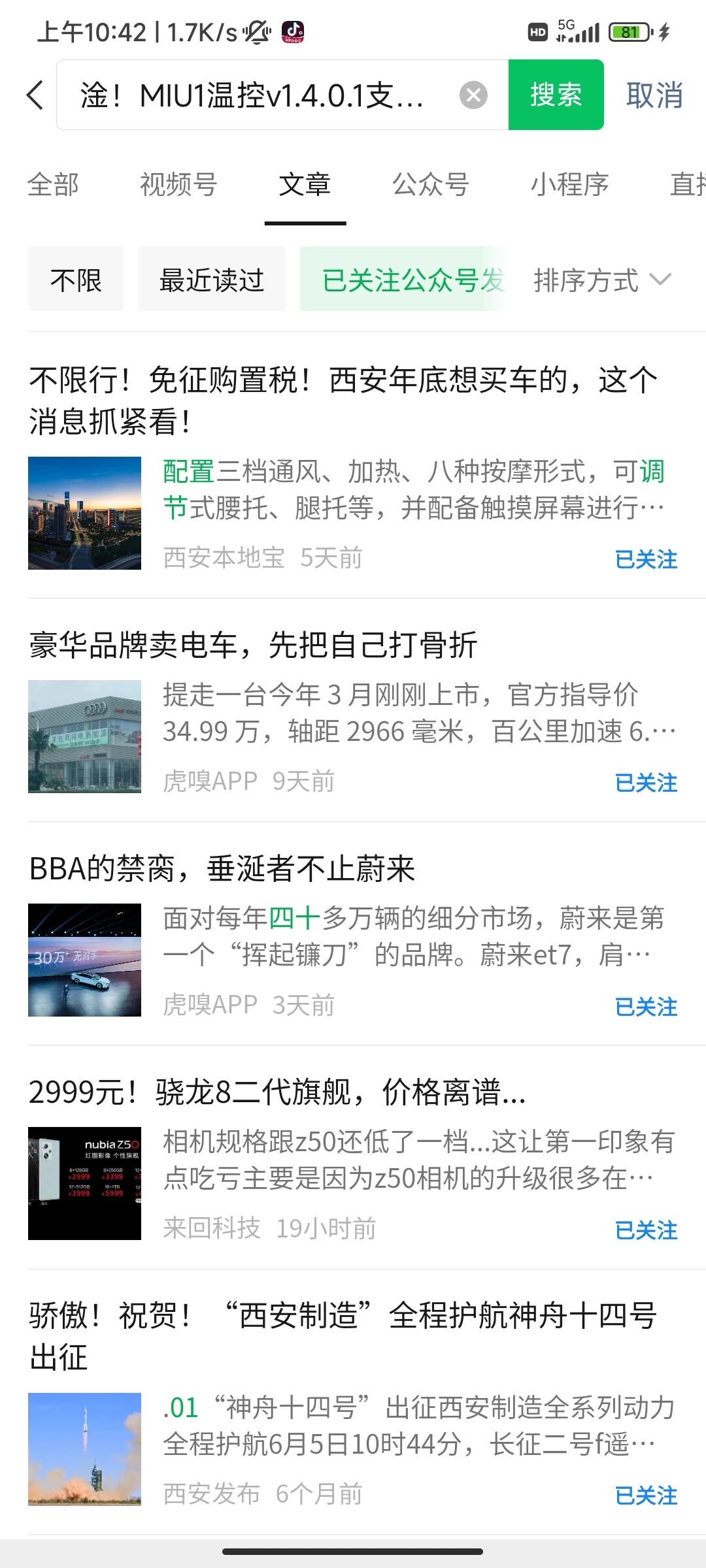
Task: Open the 2999元 骁龙8二代旗舰 article
Action: [277, 1092]
